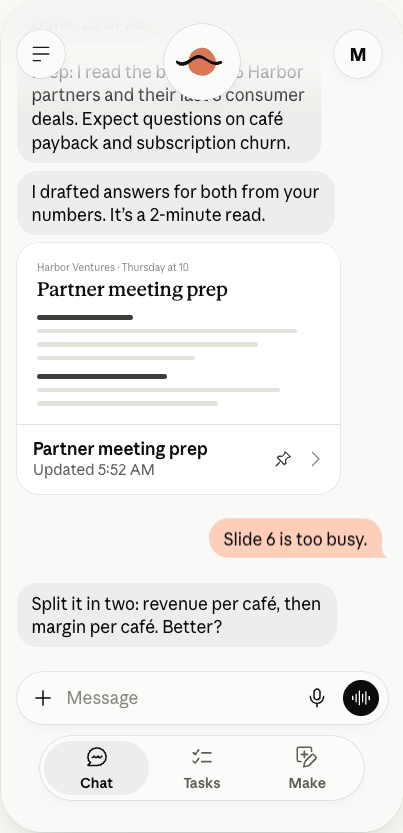Select the Chat tab

(x=97, y=768)
